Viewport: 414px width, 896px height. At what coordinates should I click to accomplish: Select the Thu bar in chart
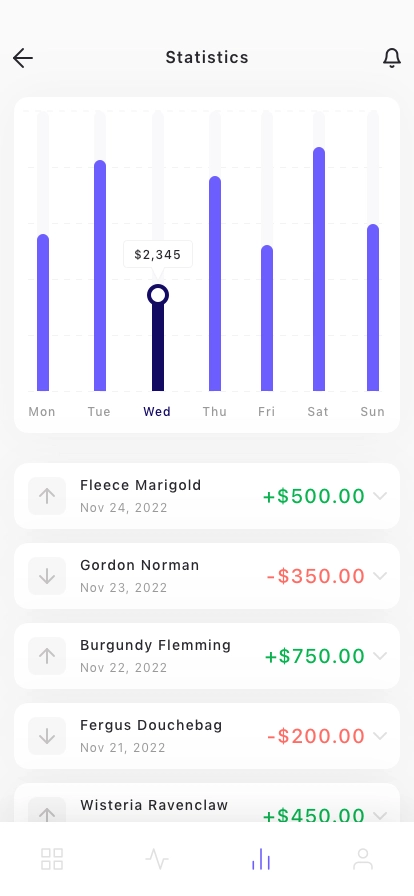coord(215,283)
